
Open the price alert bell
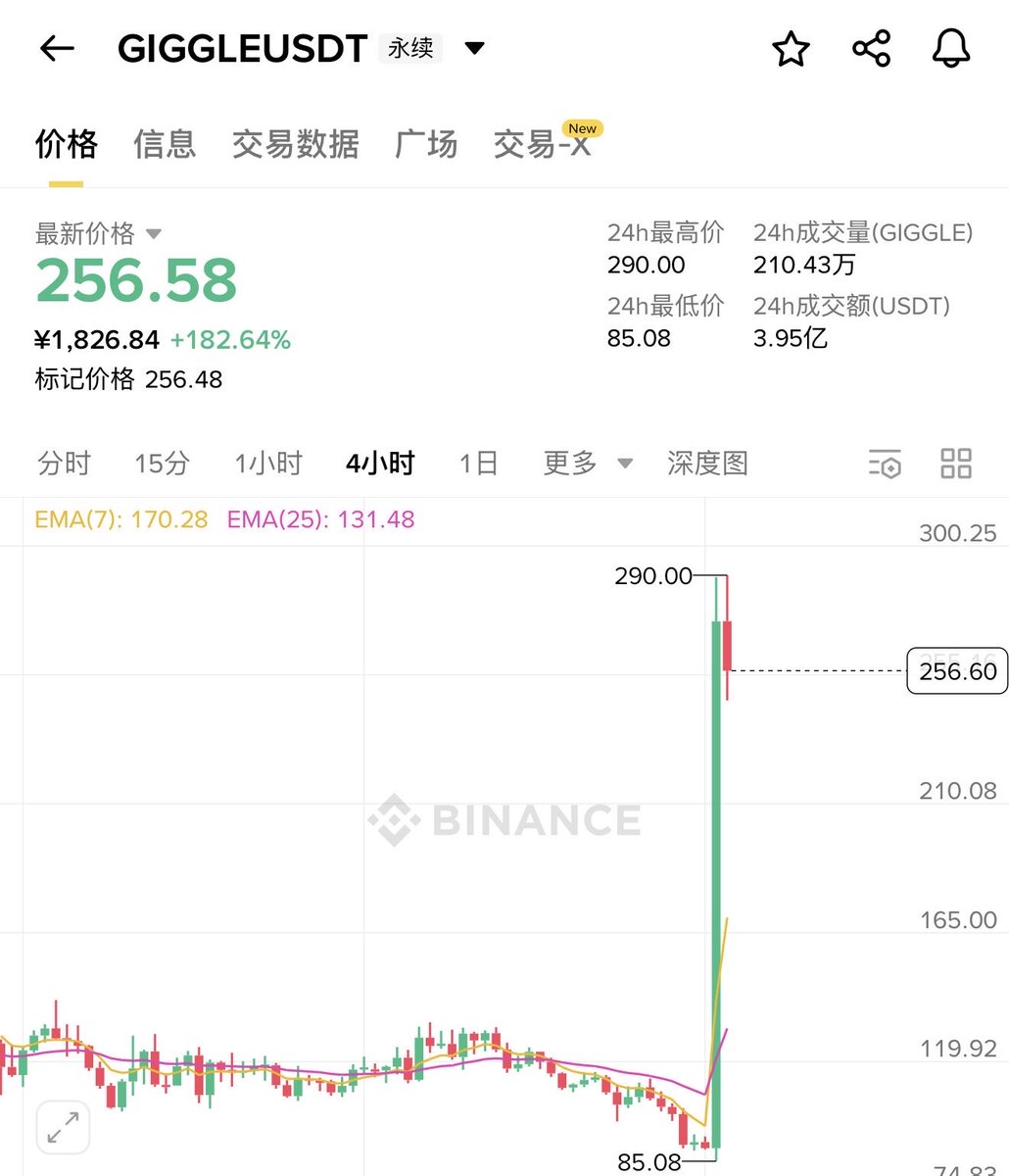pos(950,48)
